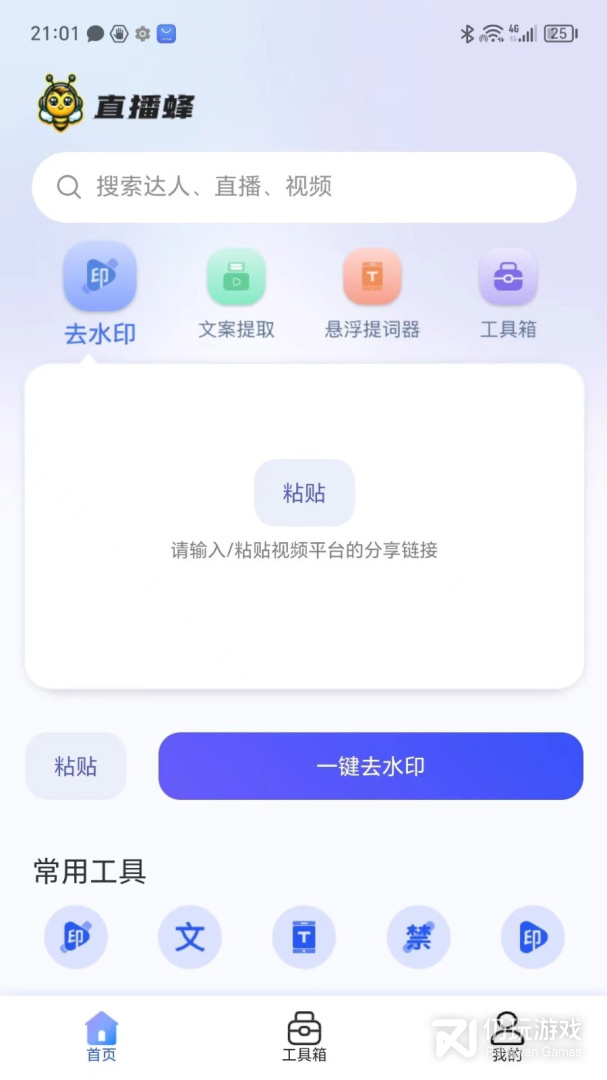
Task: Tap 粘贴 inside the share link card
Action: 304,493
